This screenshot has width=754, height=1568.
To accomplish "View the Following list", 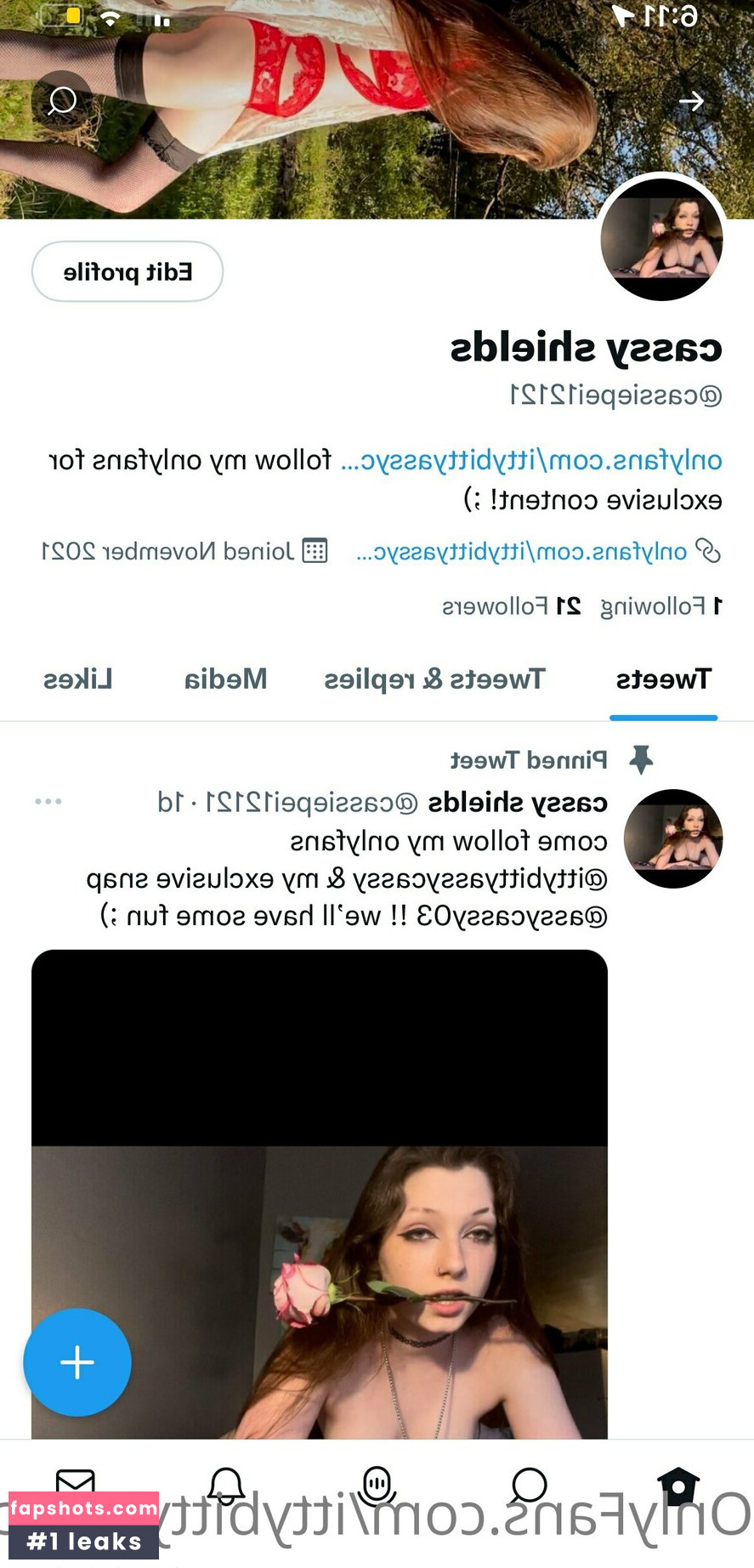I will click(x=661, y=606).
